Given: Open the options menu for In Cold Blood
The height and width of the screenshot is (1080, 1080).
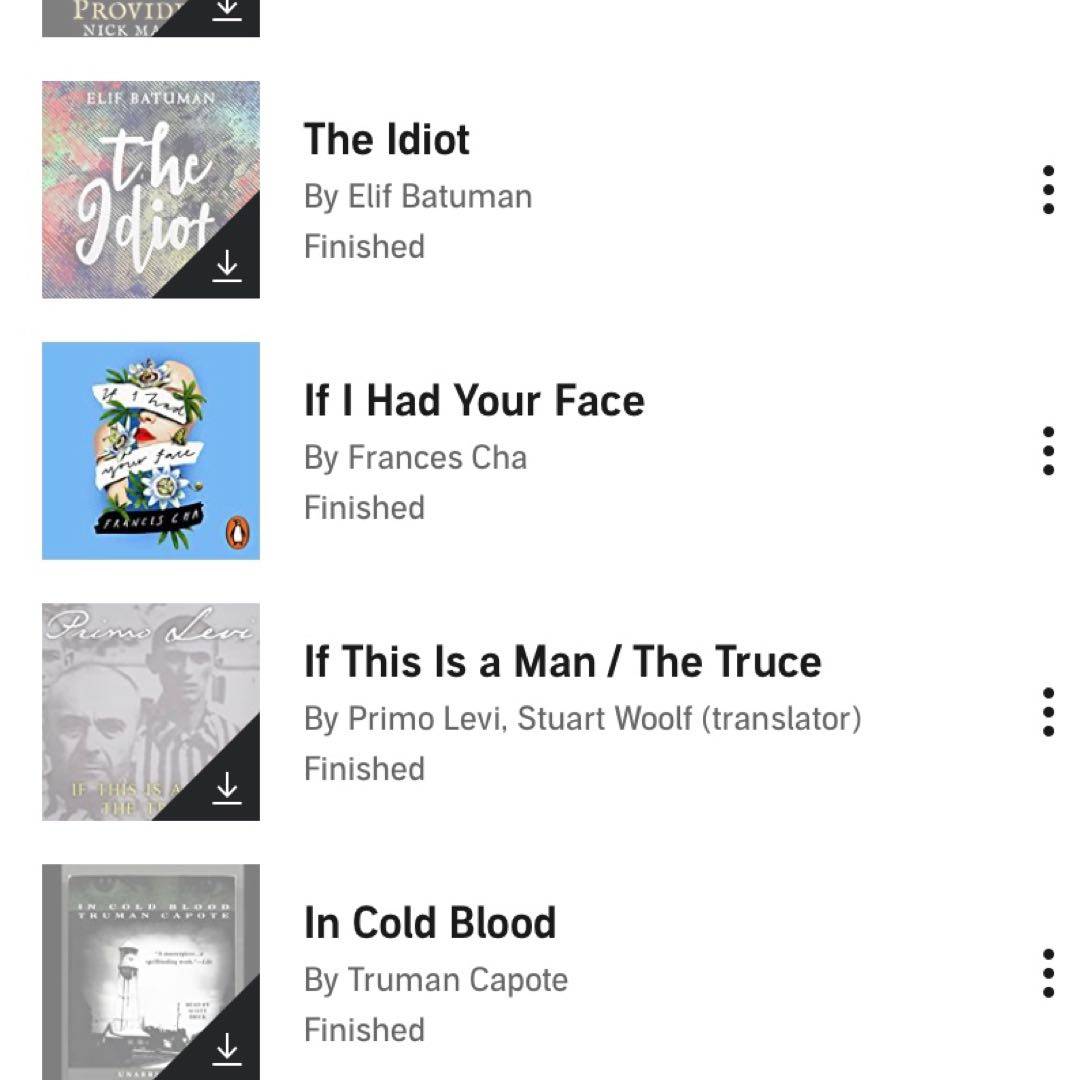Looking at the screenshot, I should [1048, 973].
